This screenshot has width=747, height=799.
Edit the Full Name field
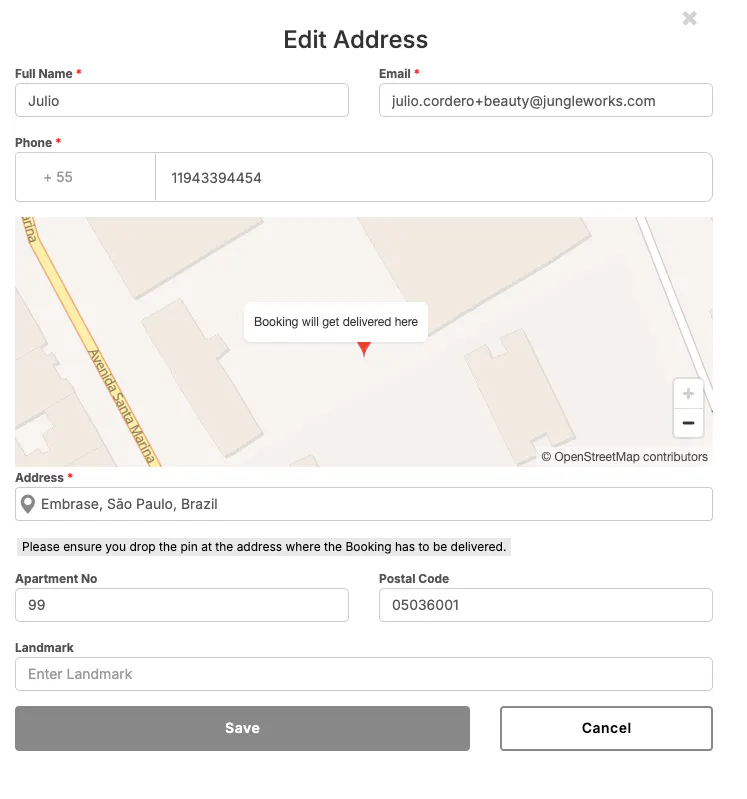182,100
